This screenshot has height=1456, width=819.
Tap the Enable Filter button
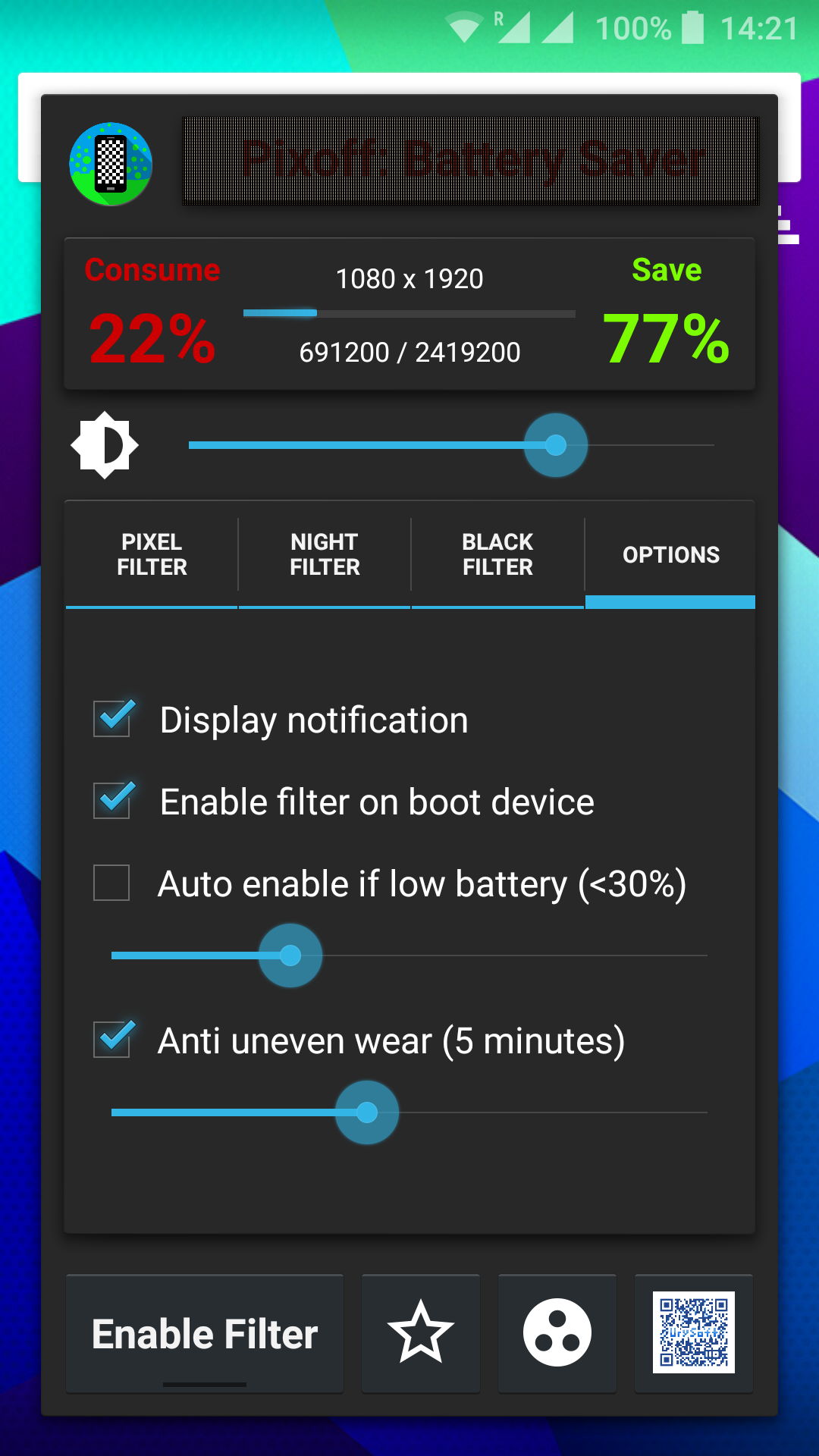point(205,1334)
